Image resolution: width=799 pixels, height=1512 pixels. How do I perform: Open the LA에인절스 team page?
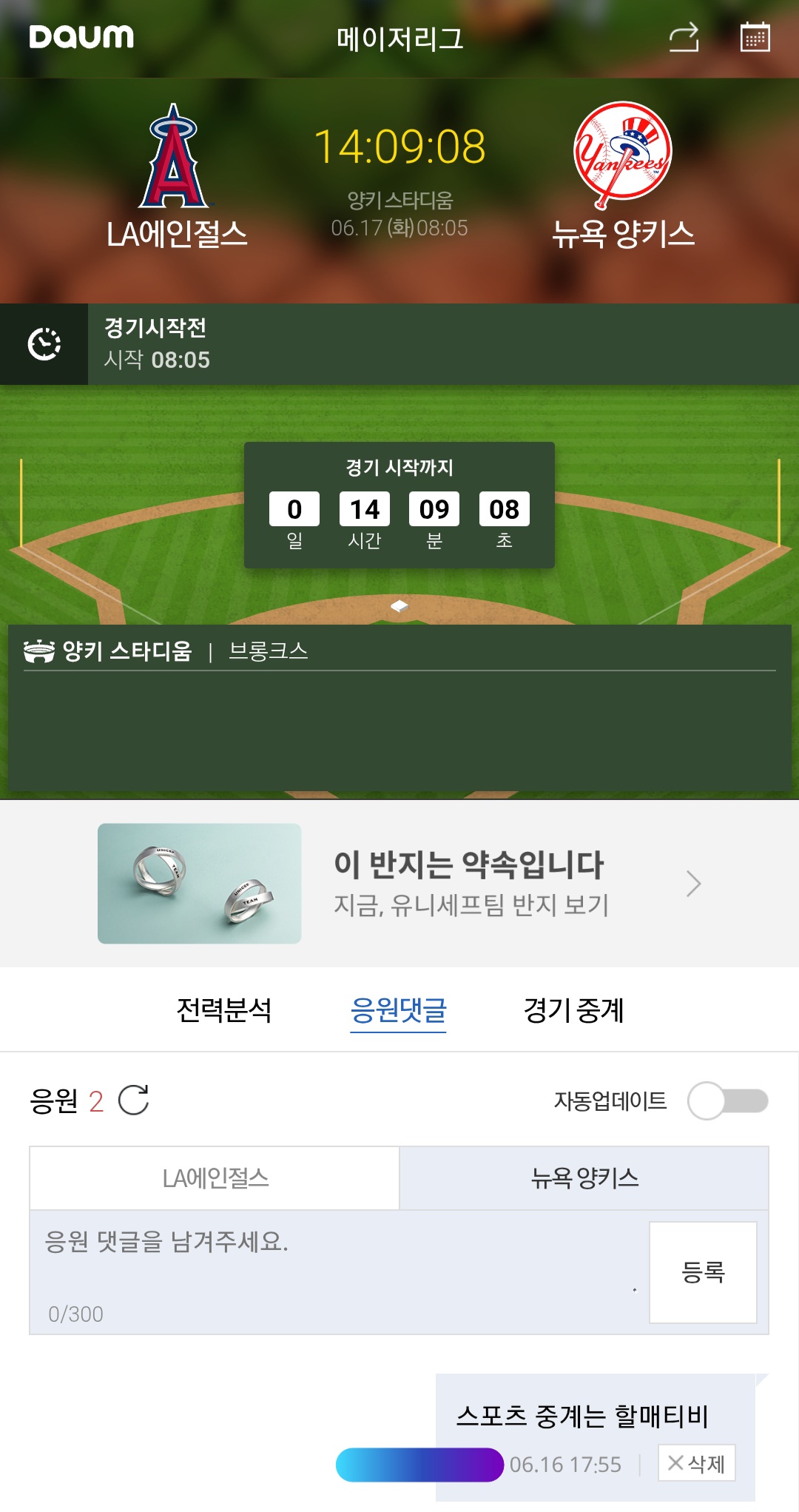tap(176, 178)
